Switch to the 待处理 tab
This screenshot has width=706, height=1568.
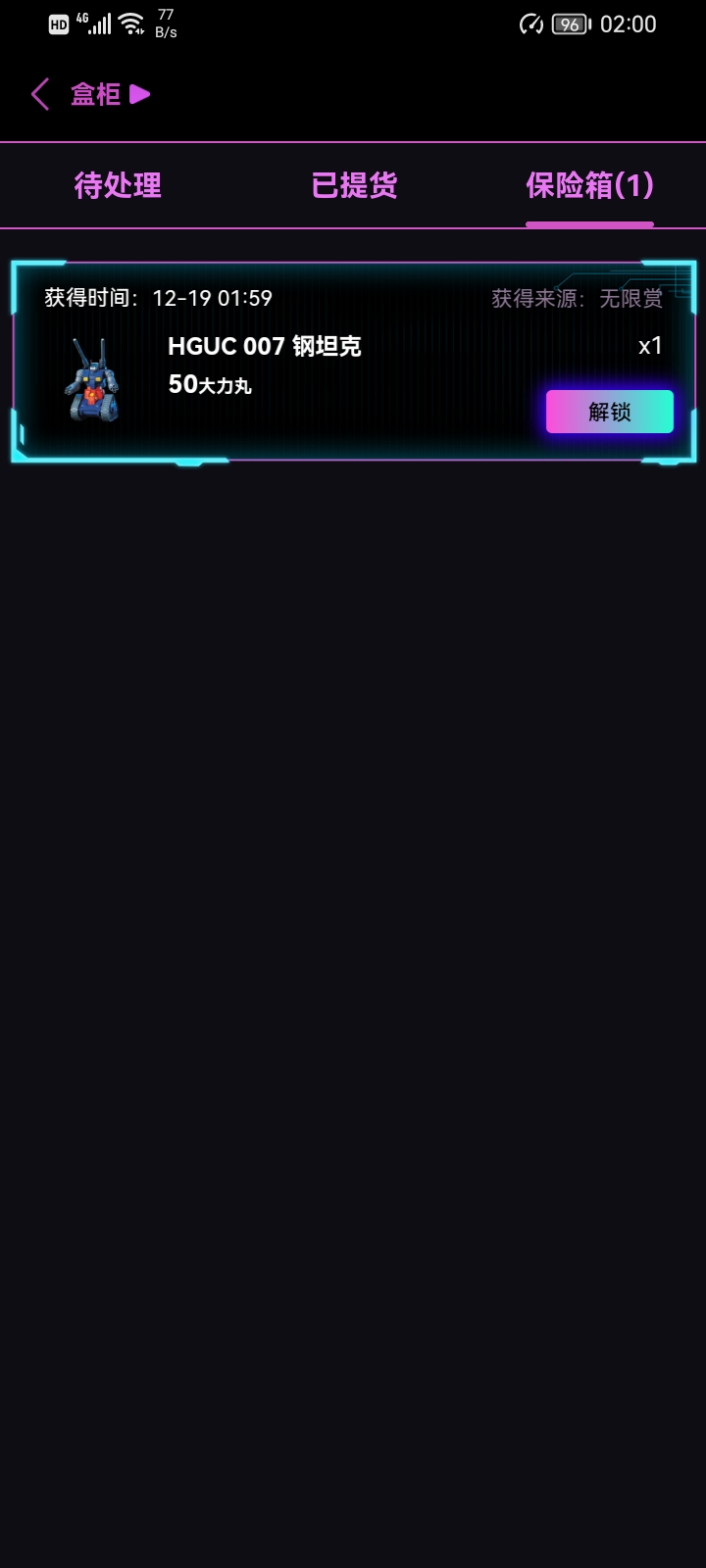[x=118, y=185]
